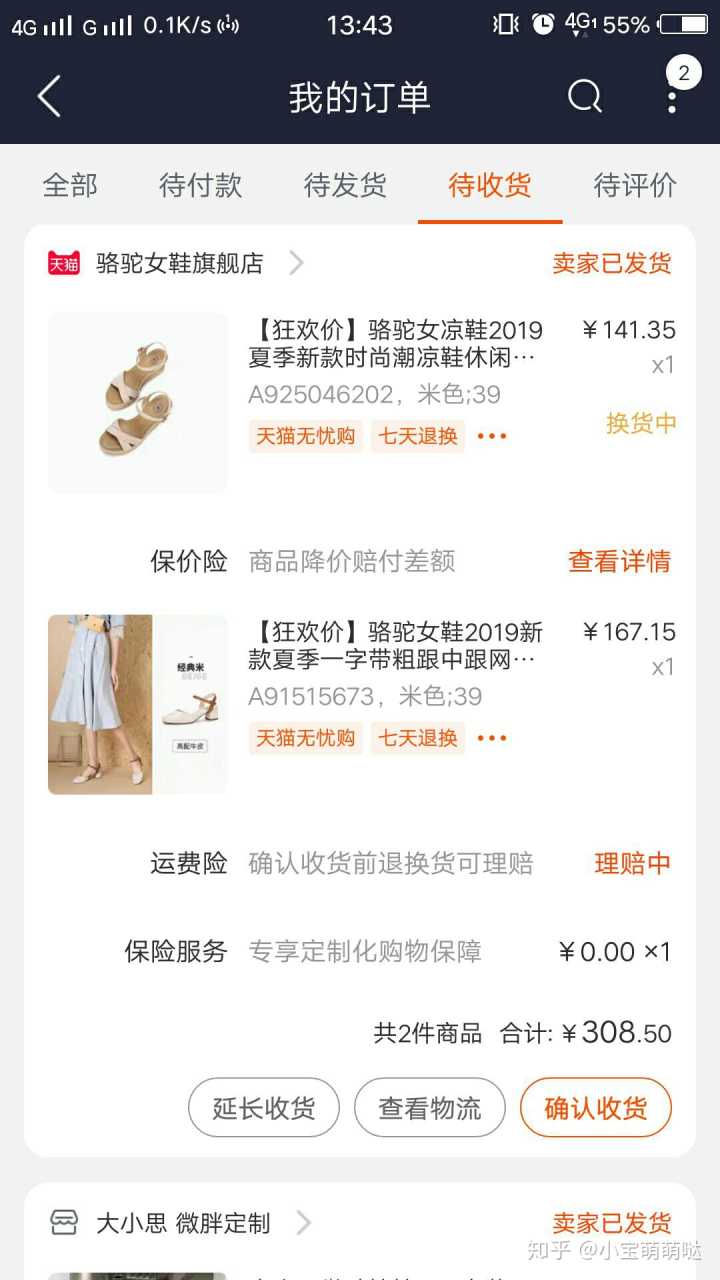Open the 骆驼女鞋旗舰店 store page
The image size is (720, 1280).
coord(180,263)
